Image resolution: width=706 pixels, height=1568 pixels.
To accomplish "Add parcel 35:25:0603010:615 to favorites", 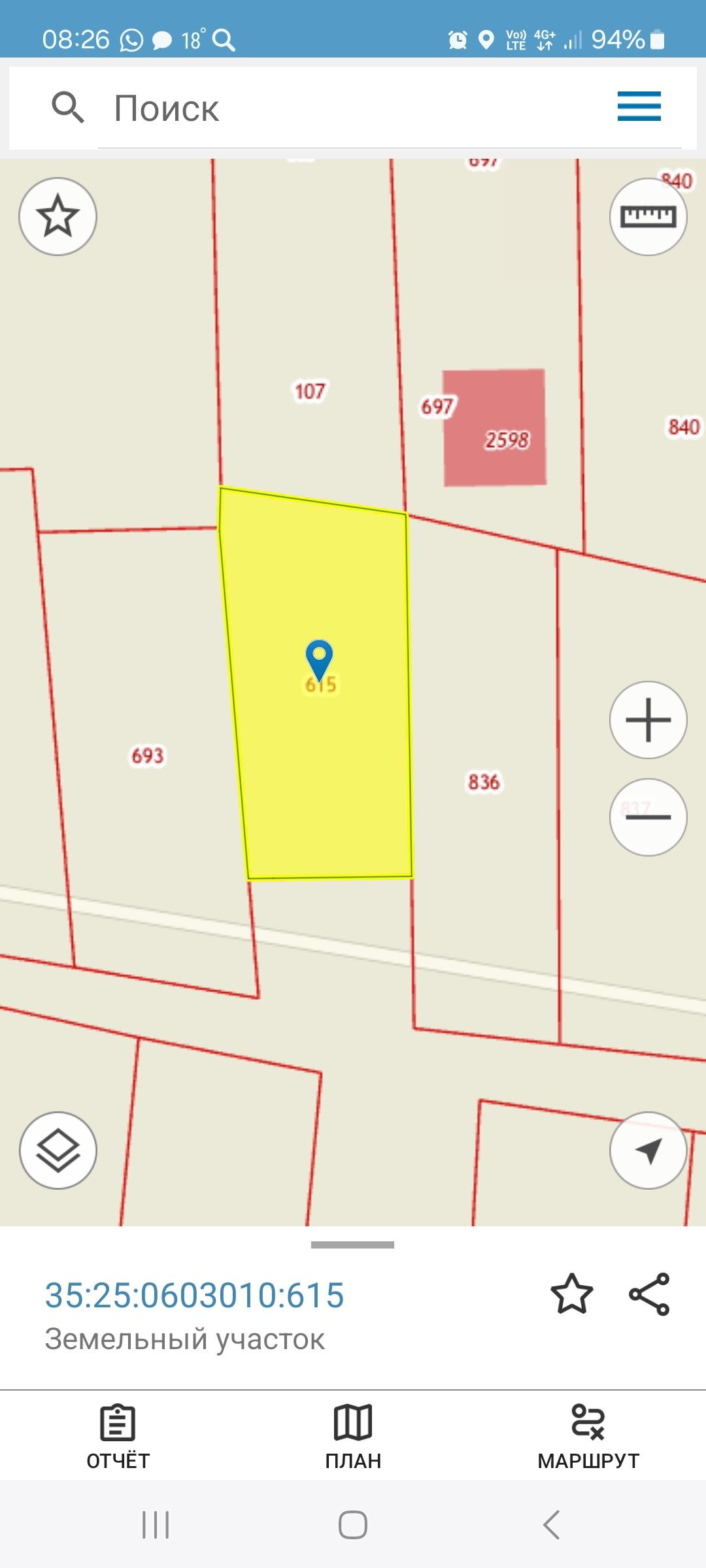I will click(571, 1294).
